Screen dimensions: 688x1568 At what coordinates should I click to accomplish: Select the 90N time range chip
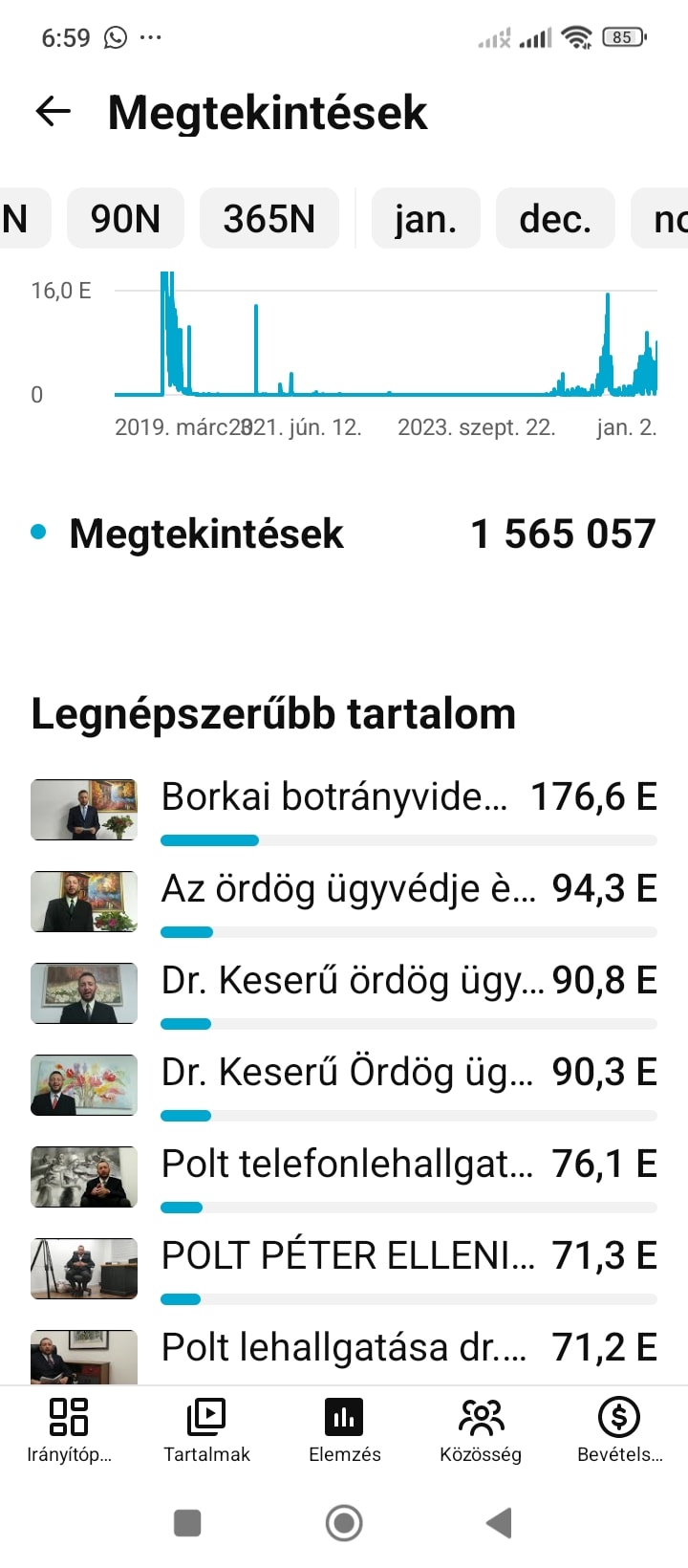point(125,218)
